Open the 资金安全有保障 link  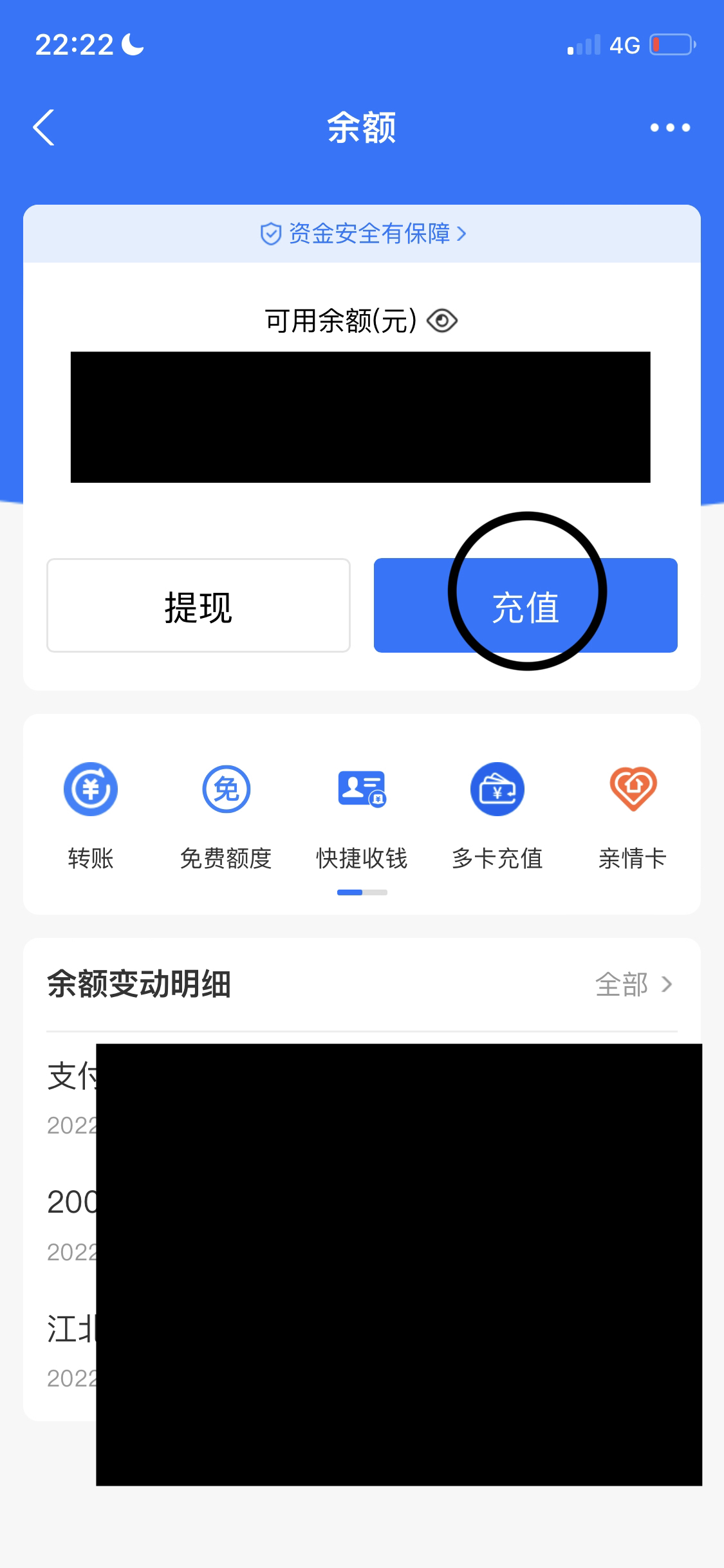coord(362,234)
